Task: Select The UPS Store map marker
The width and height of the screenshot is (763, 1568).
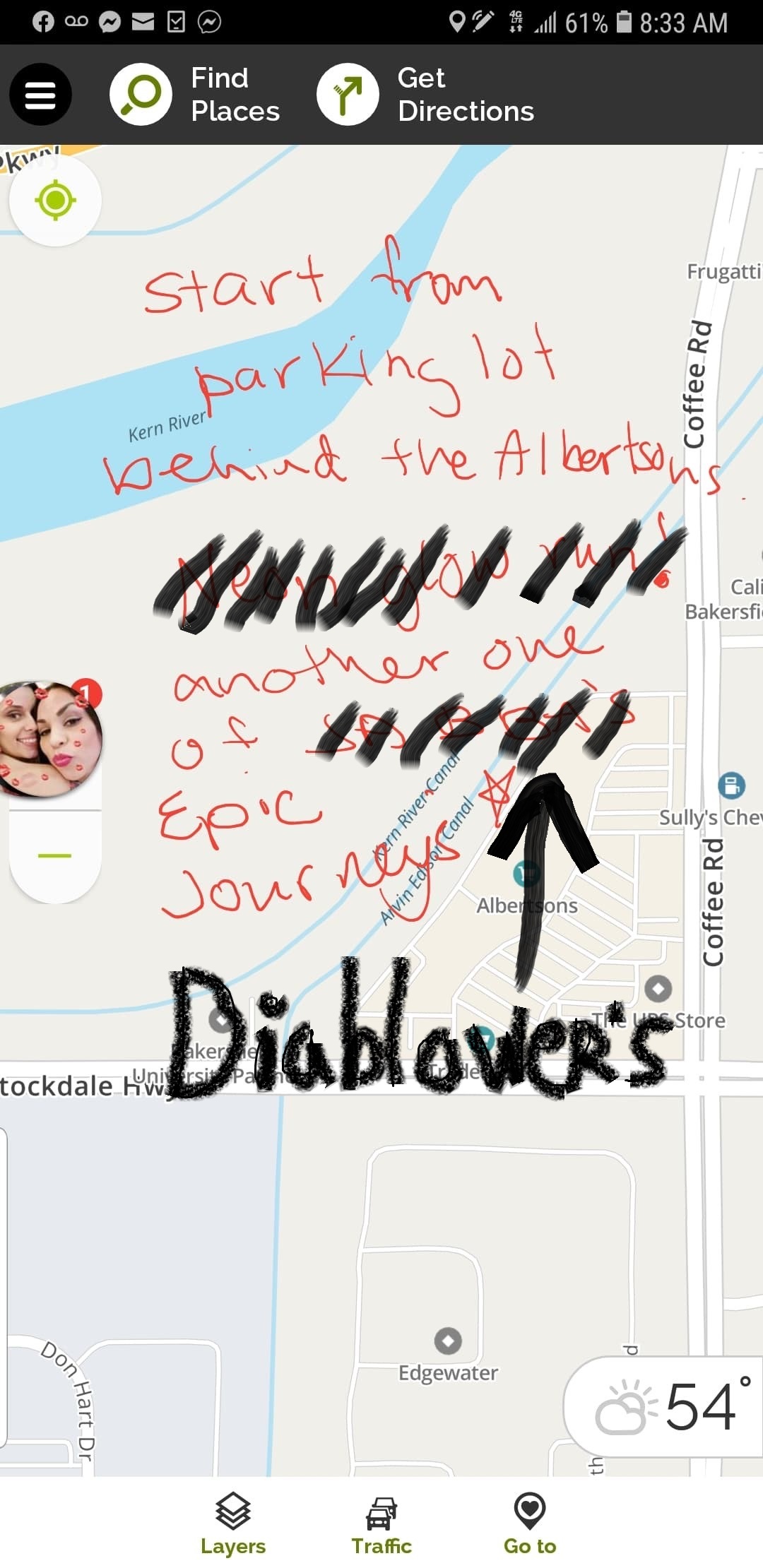Action: pos(658,988)
